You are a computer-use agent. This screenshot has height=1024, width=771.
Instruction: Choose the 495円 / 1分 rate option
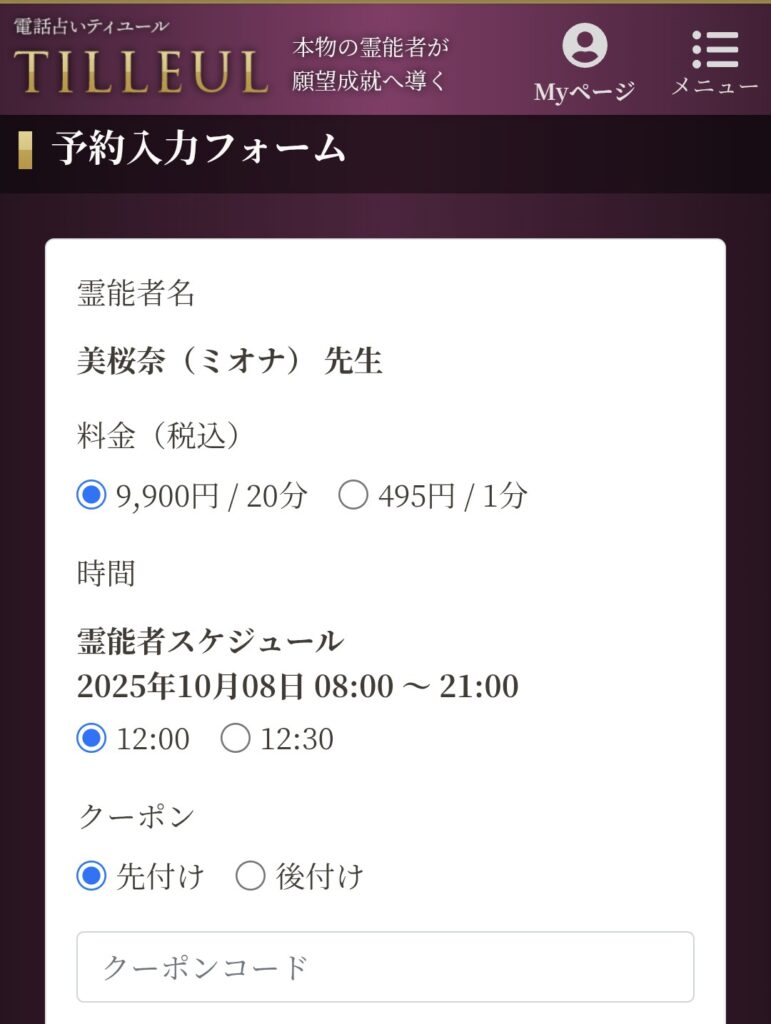pyautogui.click(x=353, y=495)
